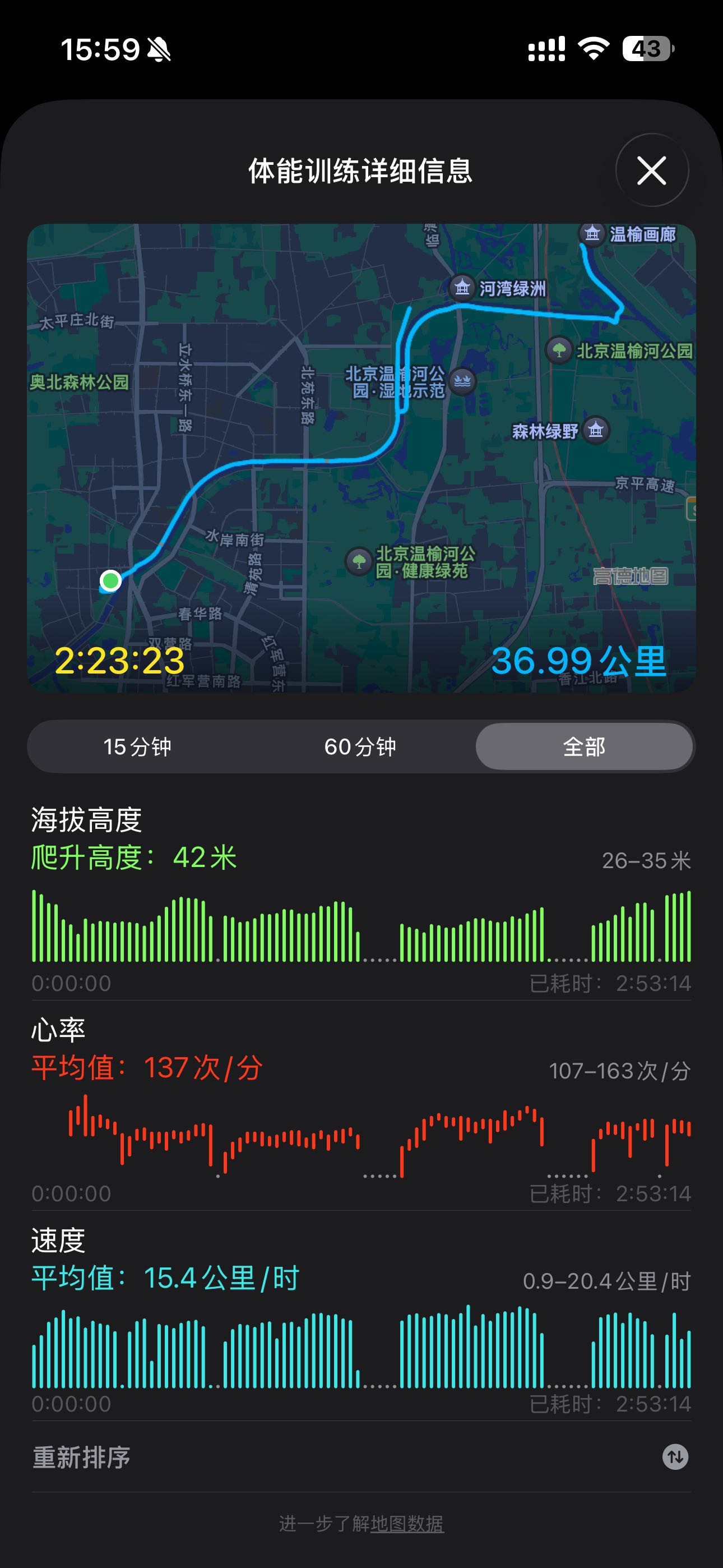
Task: Open the 地图数据 link
Action: pyautogui.click(x=407, y=1523)
